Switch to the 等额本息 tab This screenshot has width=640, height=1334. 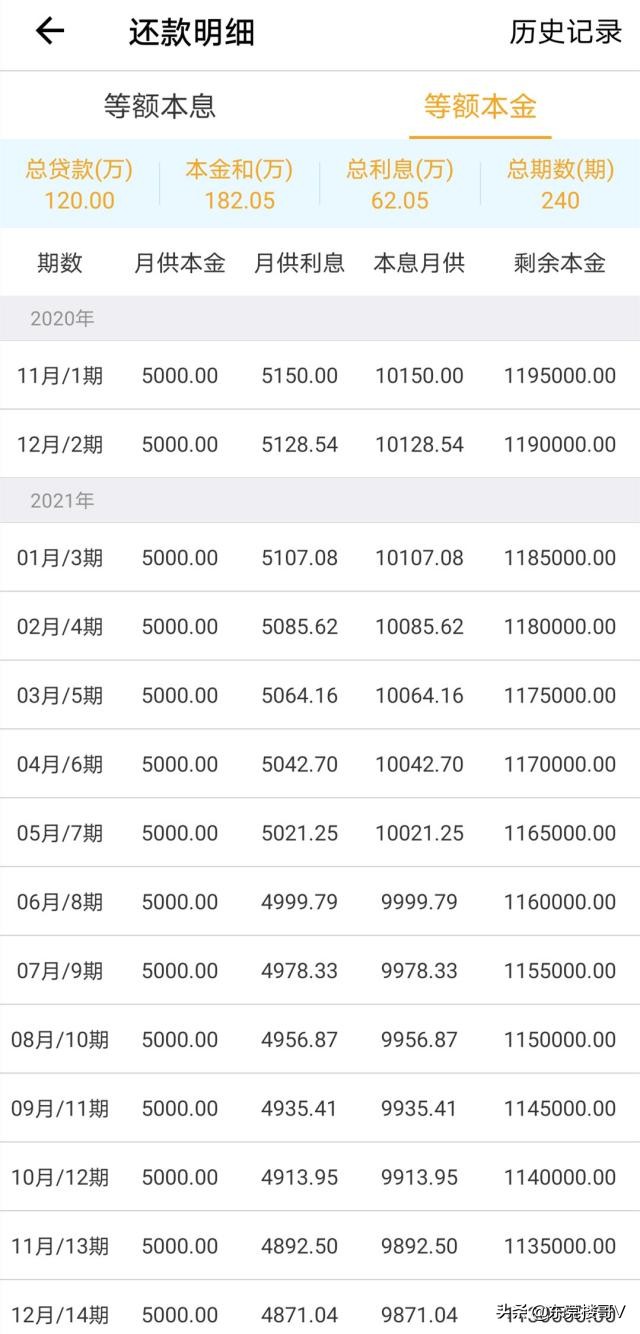pyautogui.click(x=160, y=106)
